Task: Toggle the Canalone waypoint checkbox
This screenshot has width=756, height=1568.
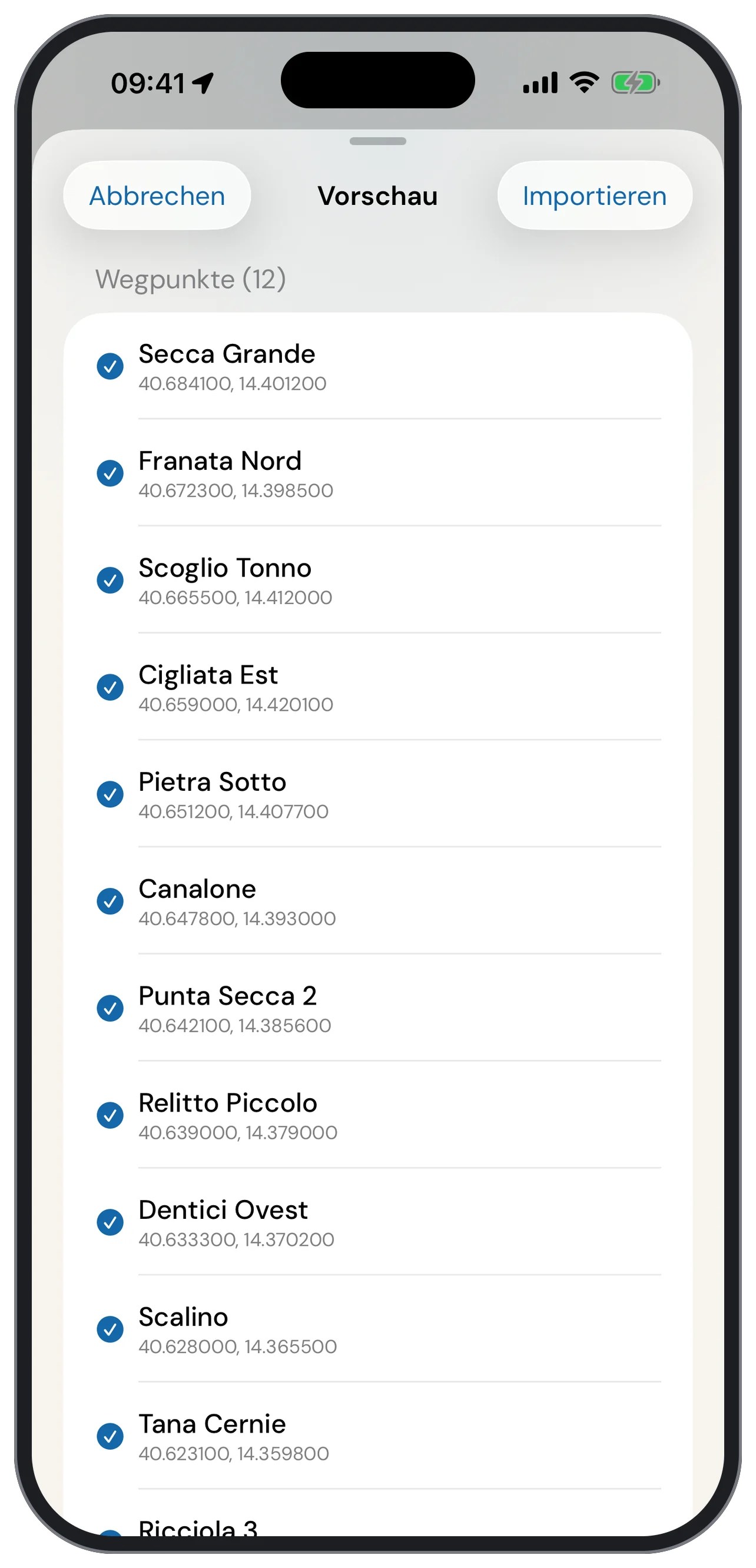Action: click(110, 901)
